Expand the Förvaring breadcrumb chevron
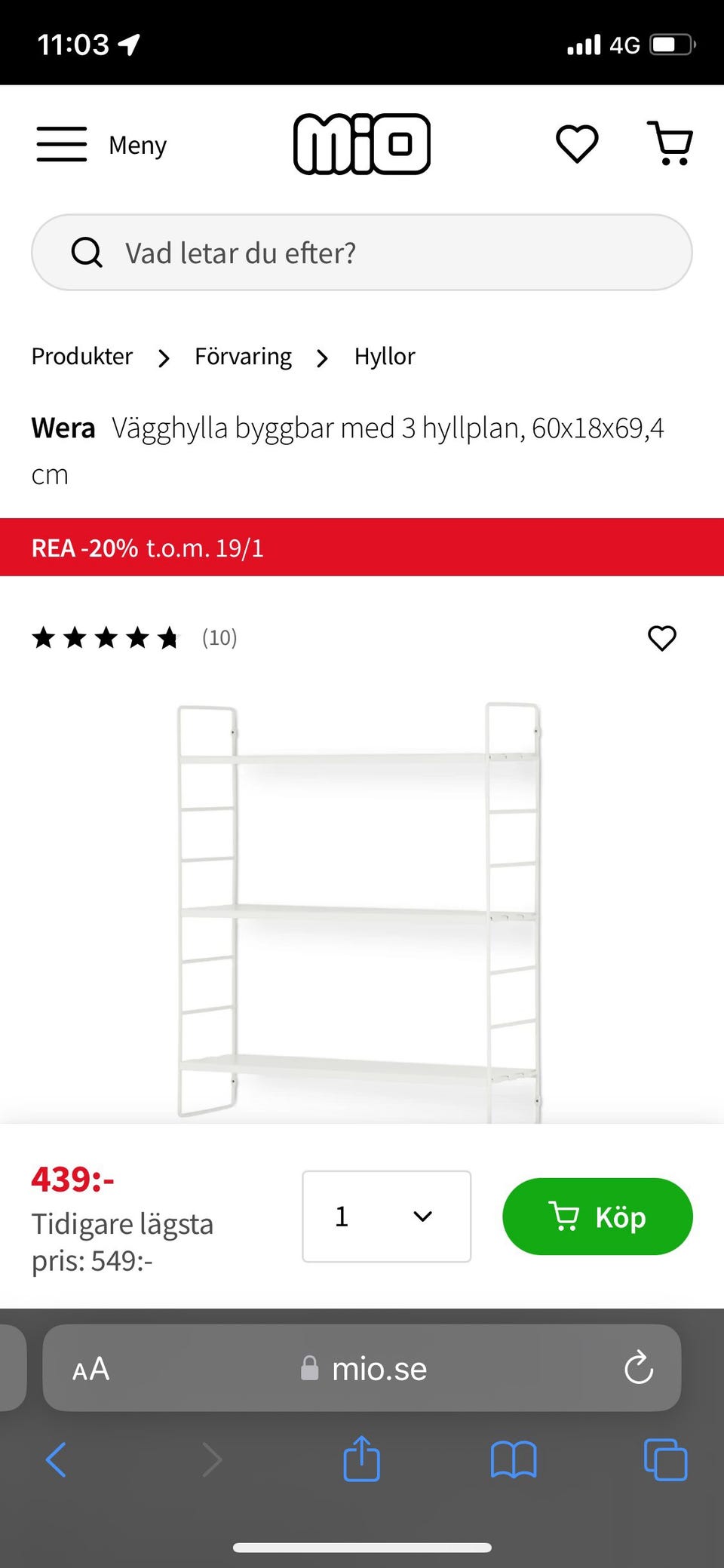This screenshot has height=1568, width=724. click(x=322, y=357)
